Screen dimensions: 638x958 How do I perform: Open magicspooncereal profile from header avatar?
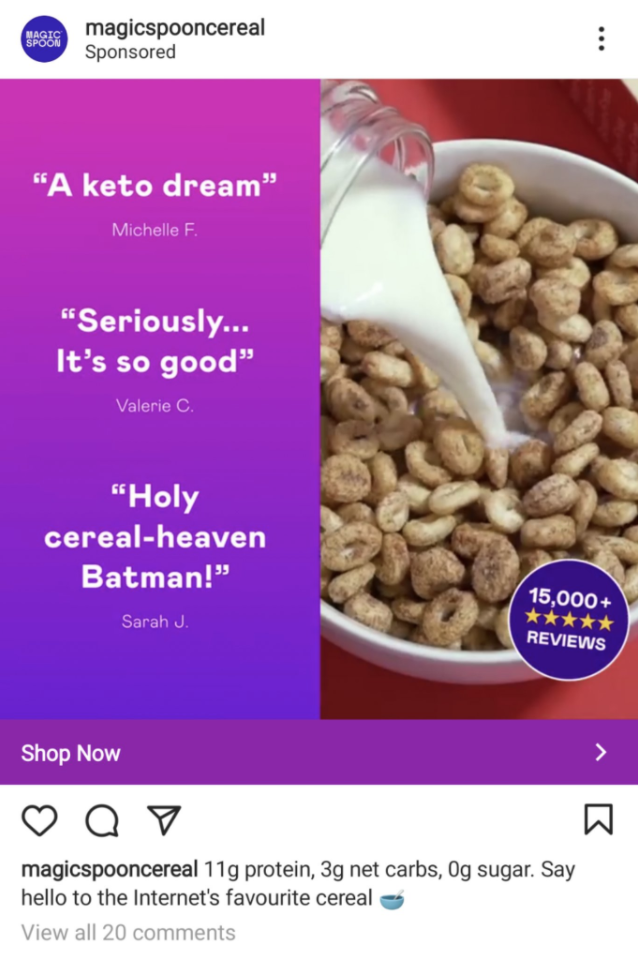[x=44, y=39]
